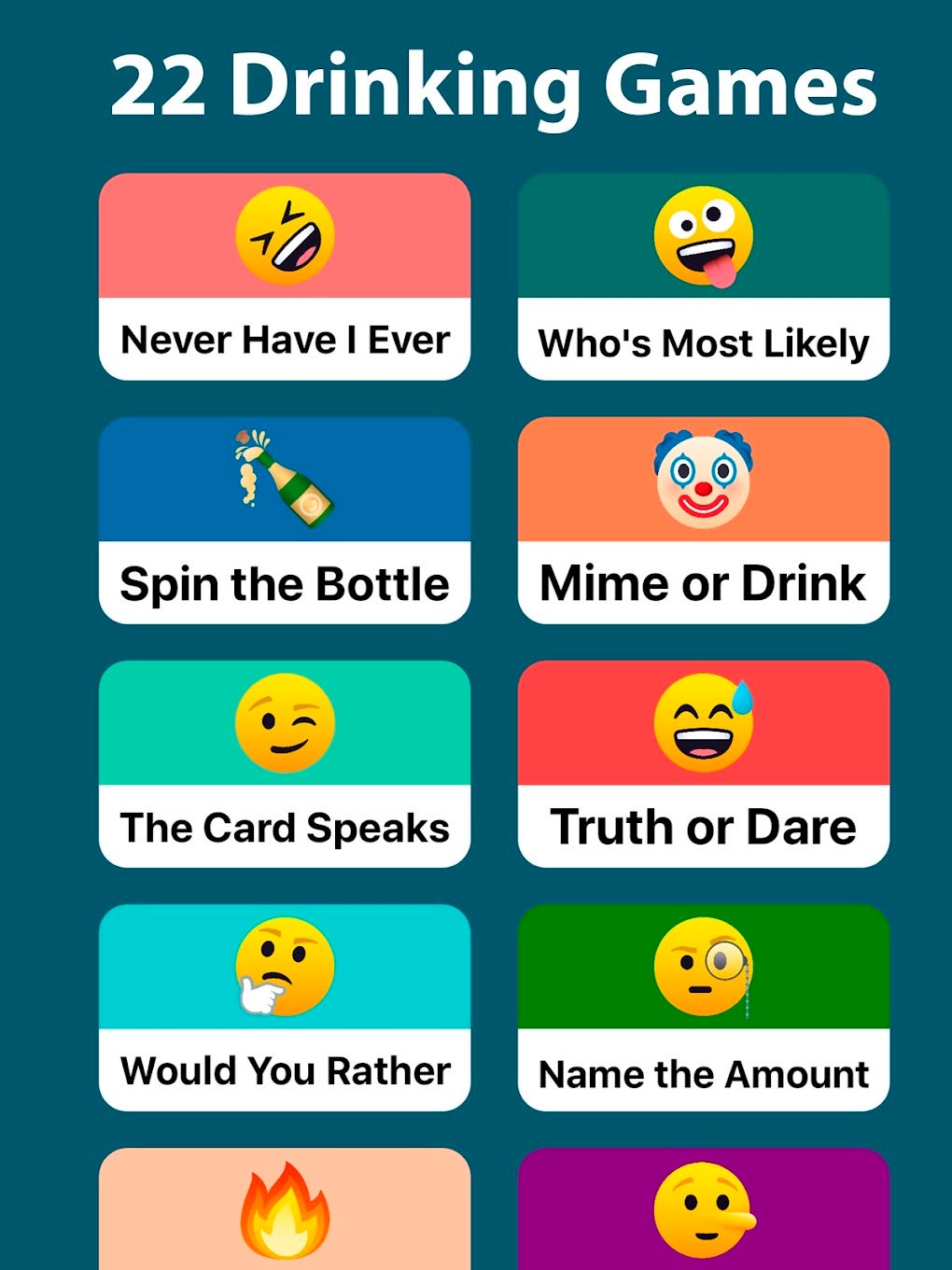The height and width of the screenshot is (1270, 952).
Task: Open the Never Have I Ever game
Action: [x=285, y=276]
